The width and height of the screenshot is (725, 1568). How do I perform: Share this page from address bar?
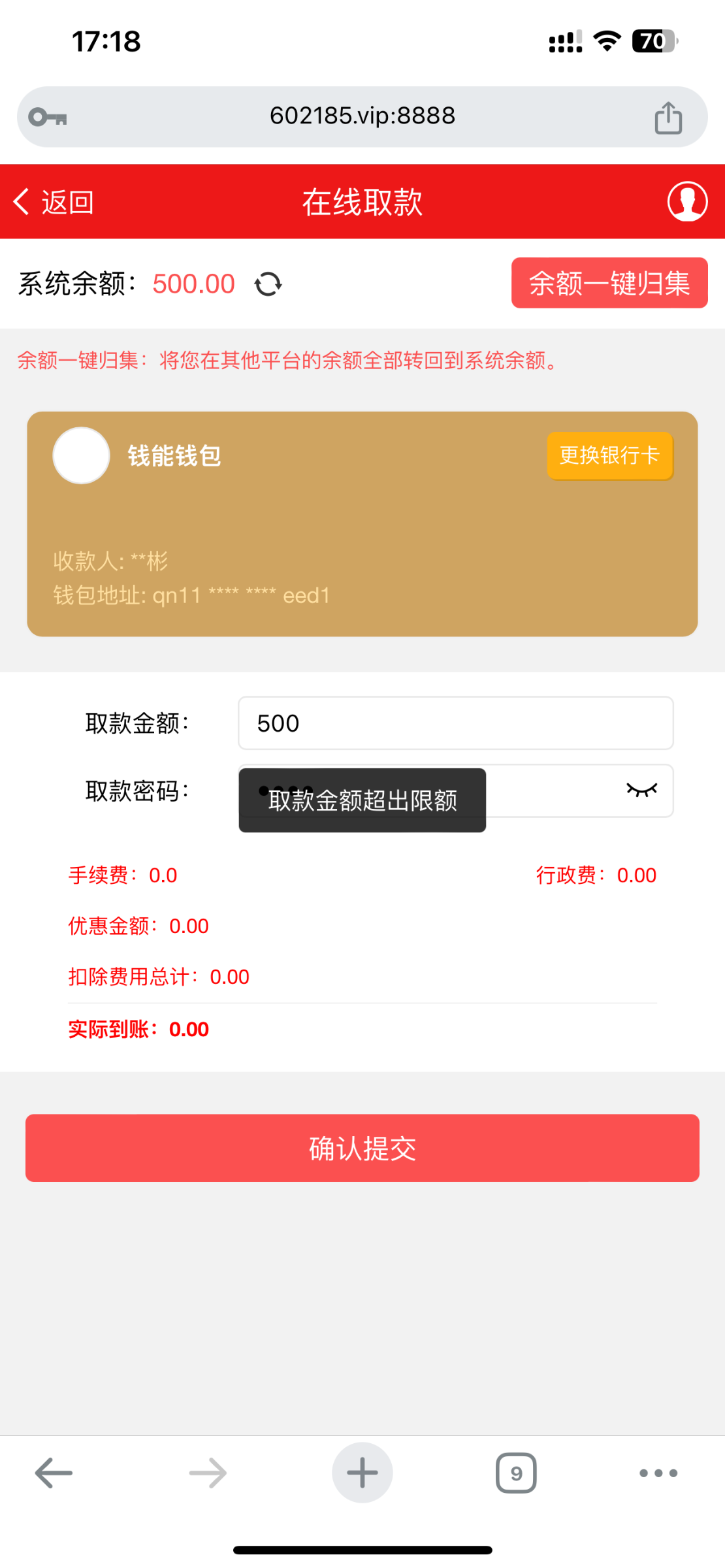(668, 118)
